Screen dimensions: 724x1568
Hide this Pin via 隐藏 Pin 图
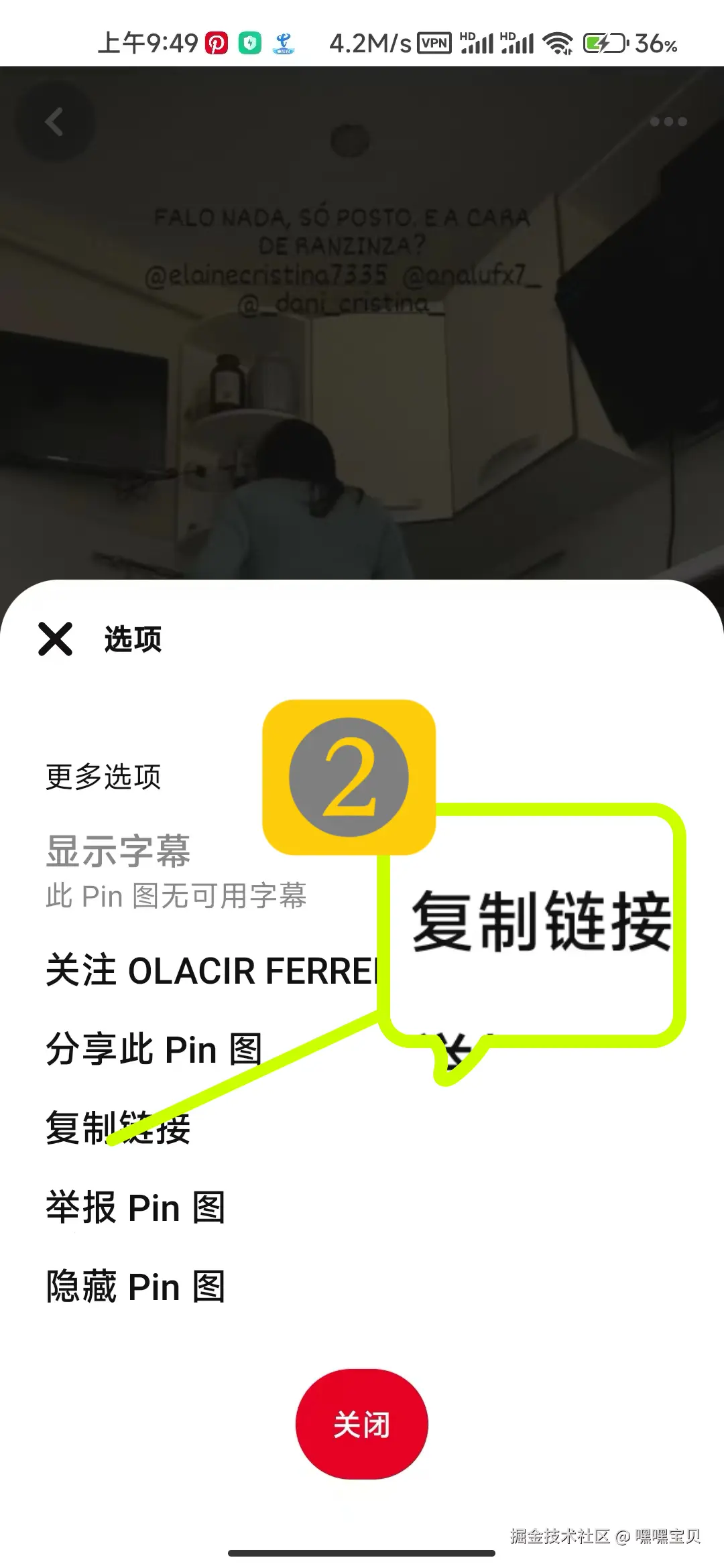[x=135, y=1287]
